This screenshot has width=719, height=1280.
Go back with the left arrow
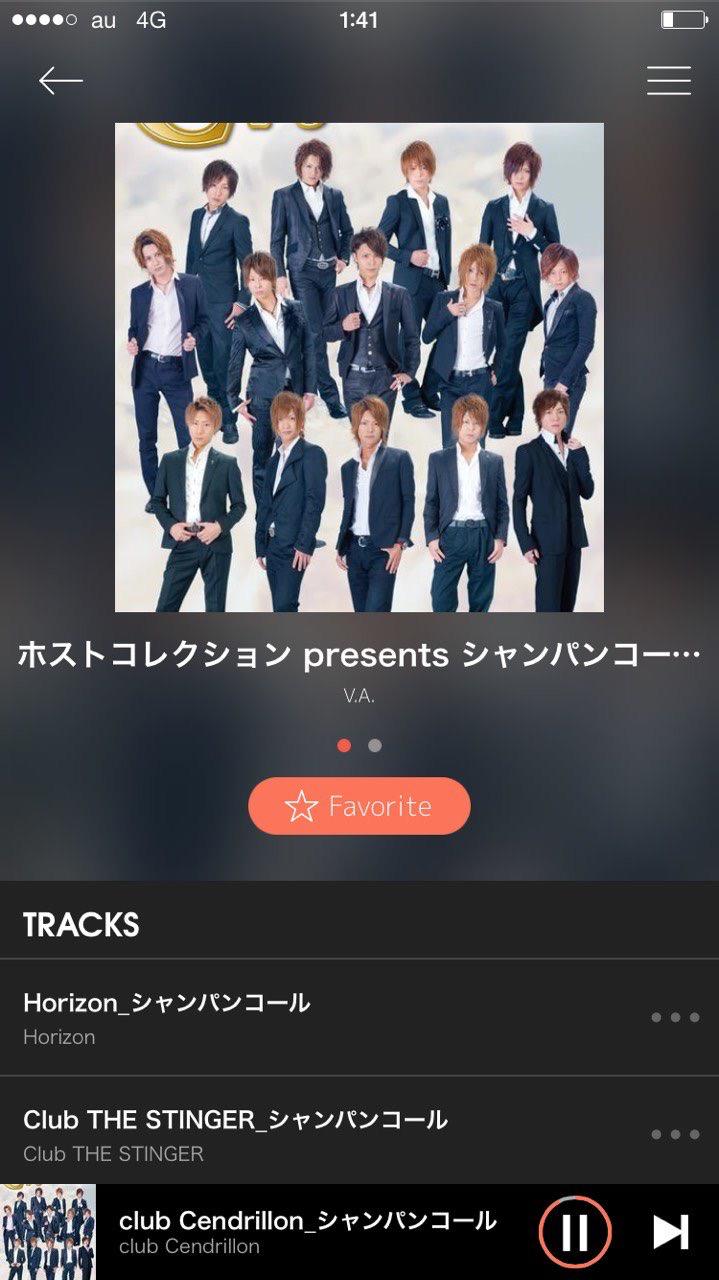click(60, 81)
